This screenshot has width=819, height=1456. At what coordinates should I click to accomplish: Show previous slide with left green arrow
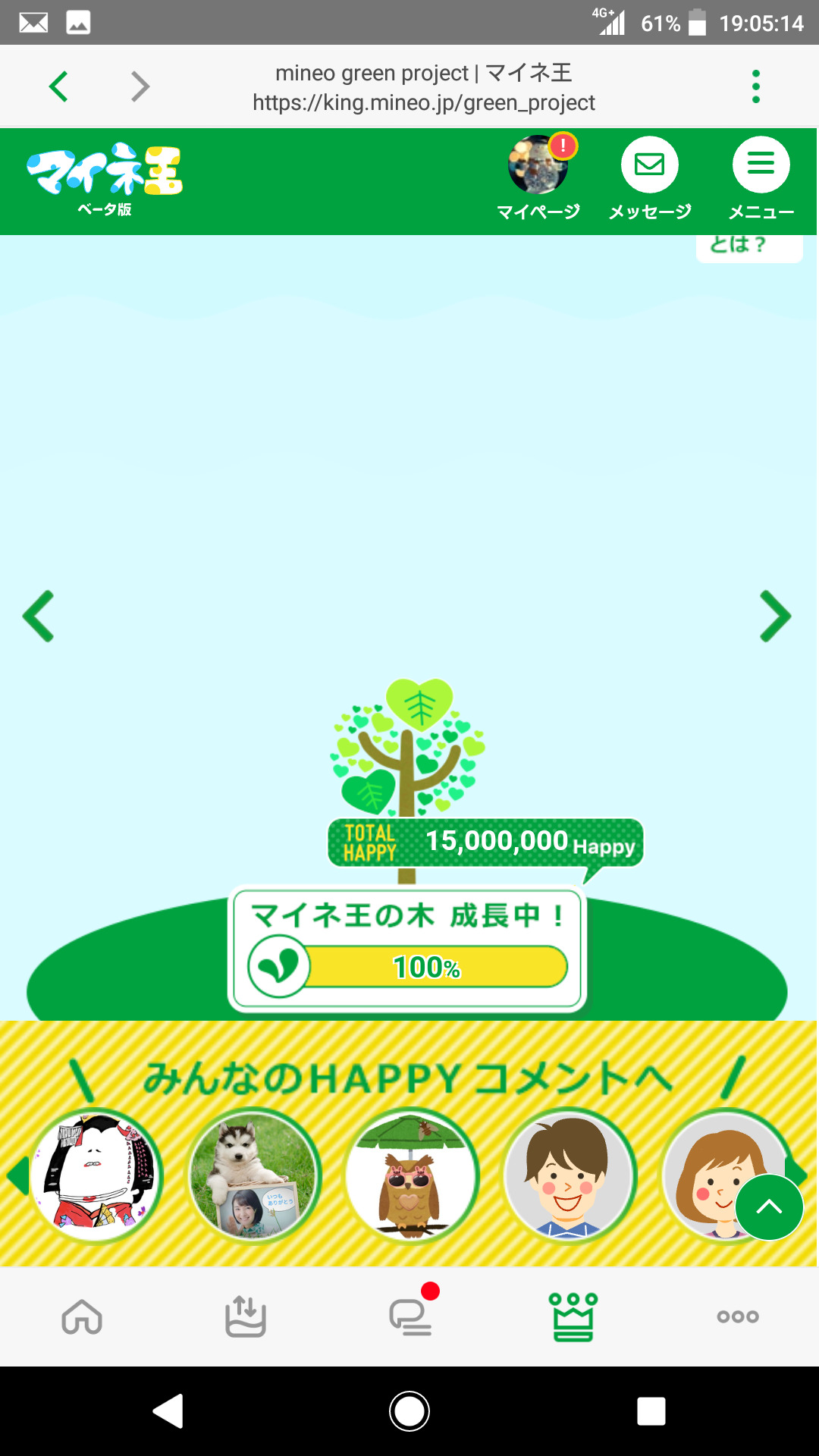(39, 616)
